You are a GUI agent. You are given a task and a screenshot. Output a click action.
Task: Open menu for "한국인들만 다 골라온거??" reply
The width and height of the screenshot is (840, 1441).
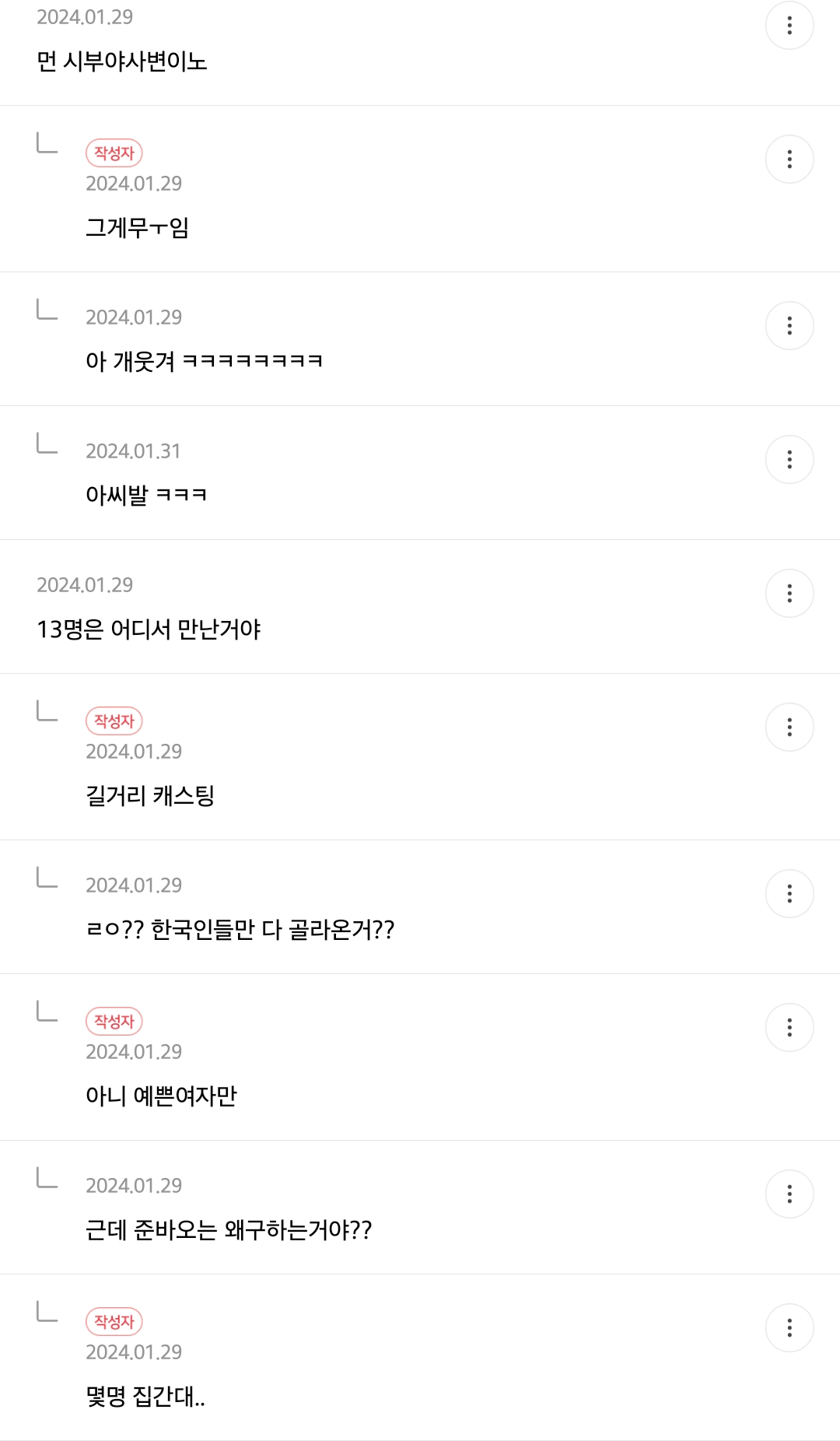coord(789,894)
